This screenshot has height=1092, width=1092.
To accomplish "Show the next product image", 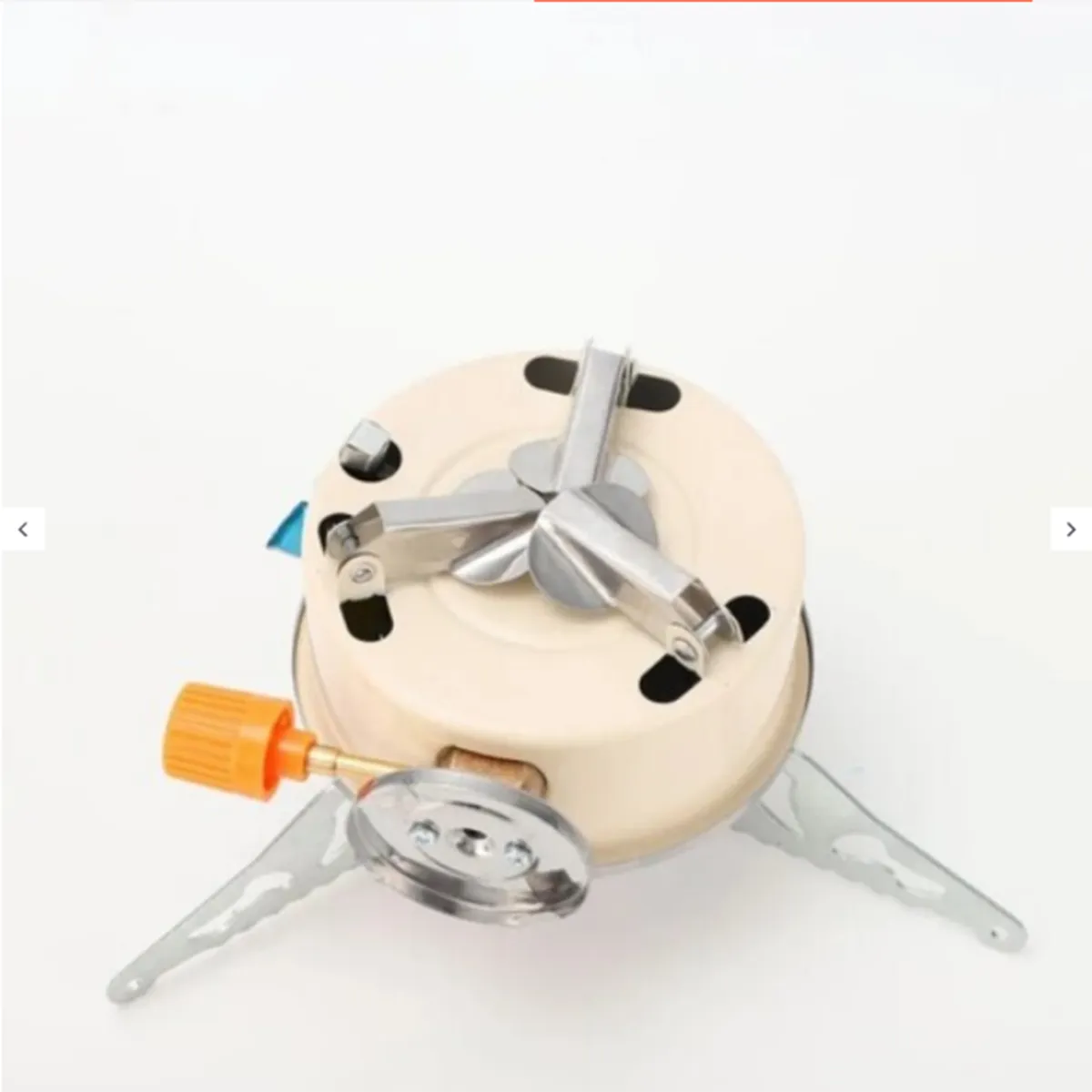I will [x=1070, y=529].
